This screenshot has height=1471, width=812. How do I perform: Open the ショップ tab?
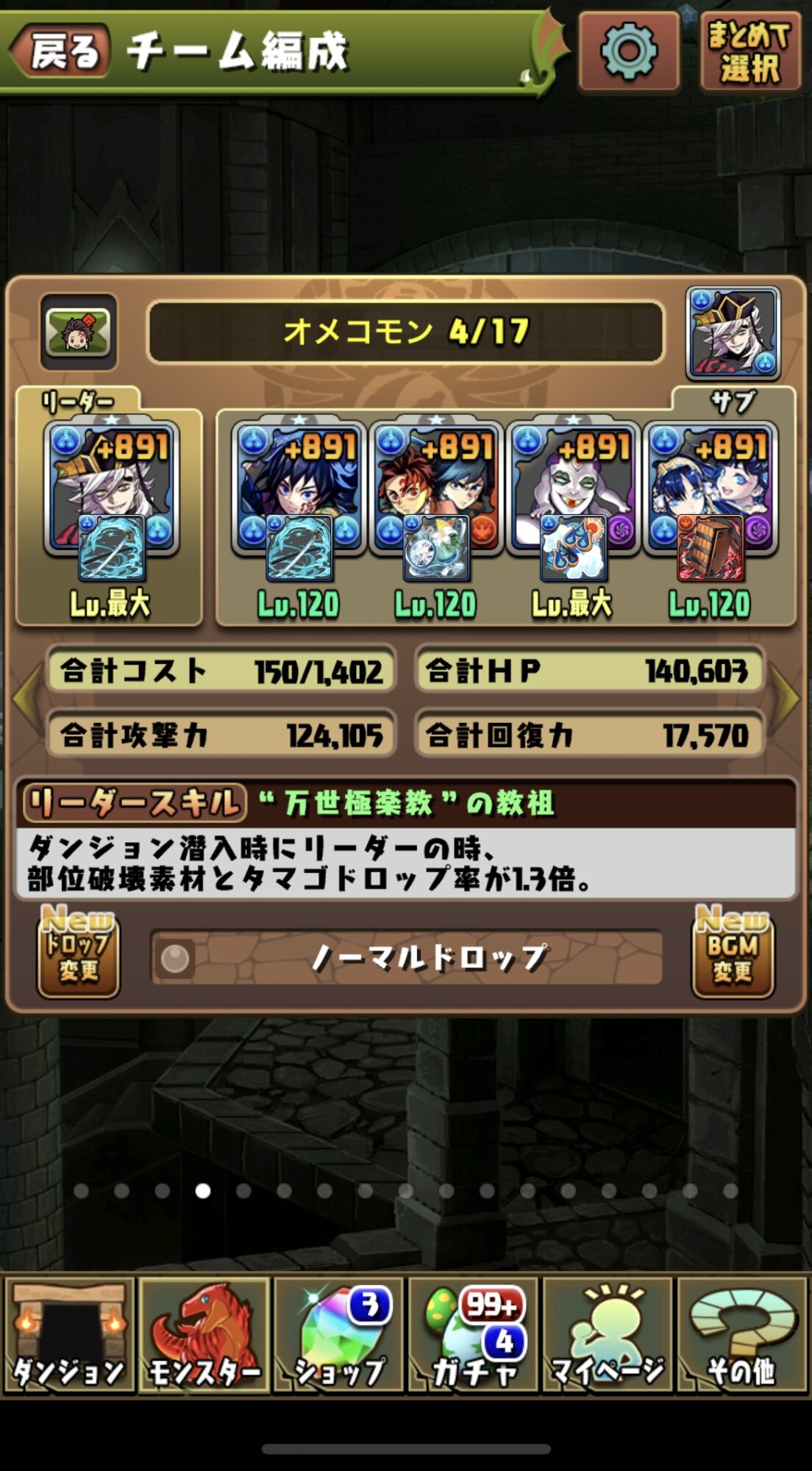pos(339,1335)
